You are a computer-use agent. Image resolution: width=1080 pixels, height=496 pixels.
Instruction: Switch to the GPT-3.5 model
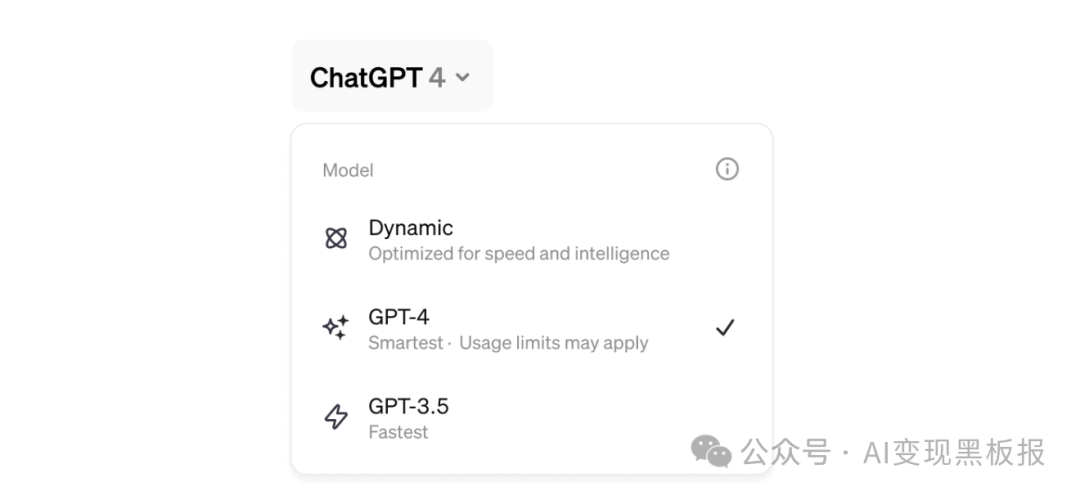click(x=408, y=418)
